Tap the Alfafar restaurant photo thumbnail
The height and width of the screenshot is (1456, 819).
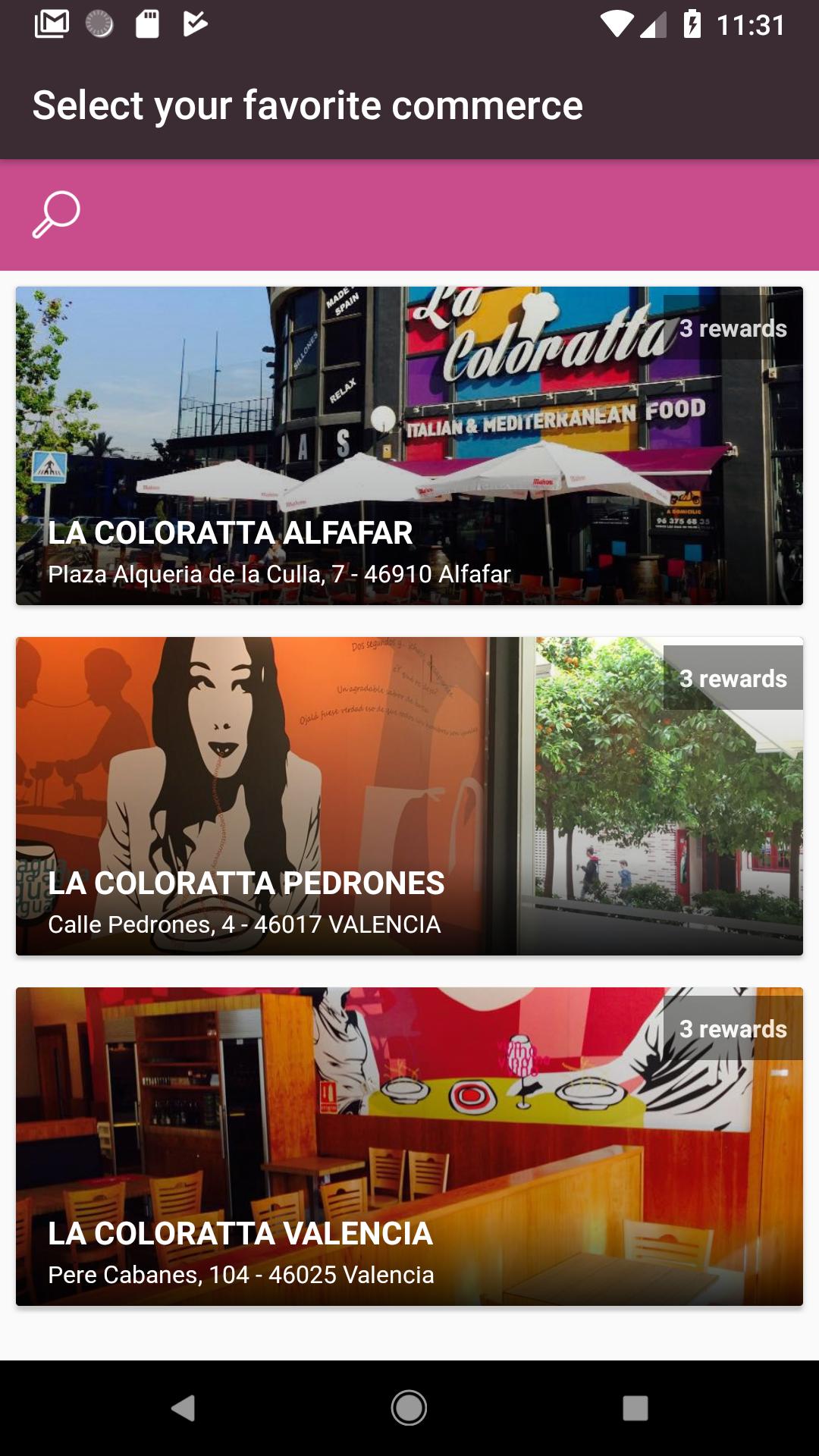409,394
